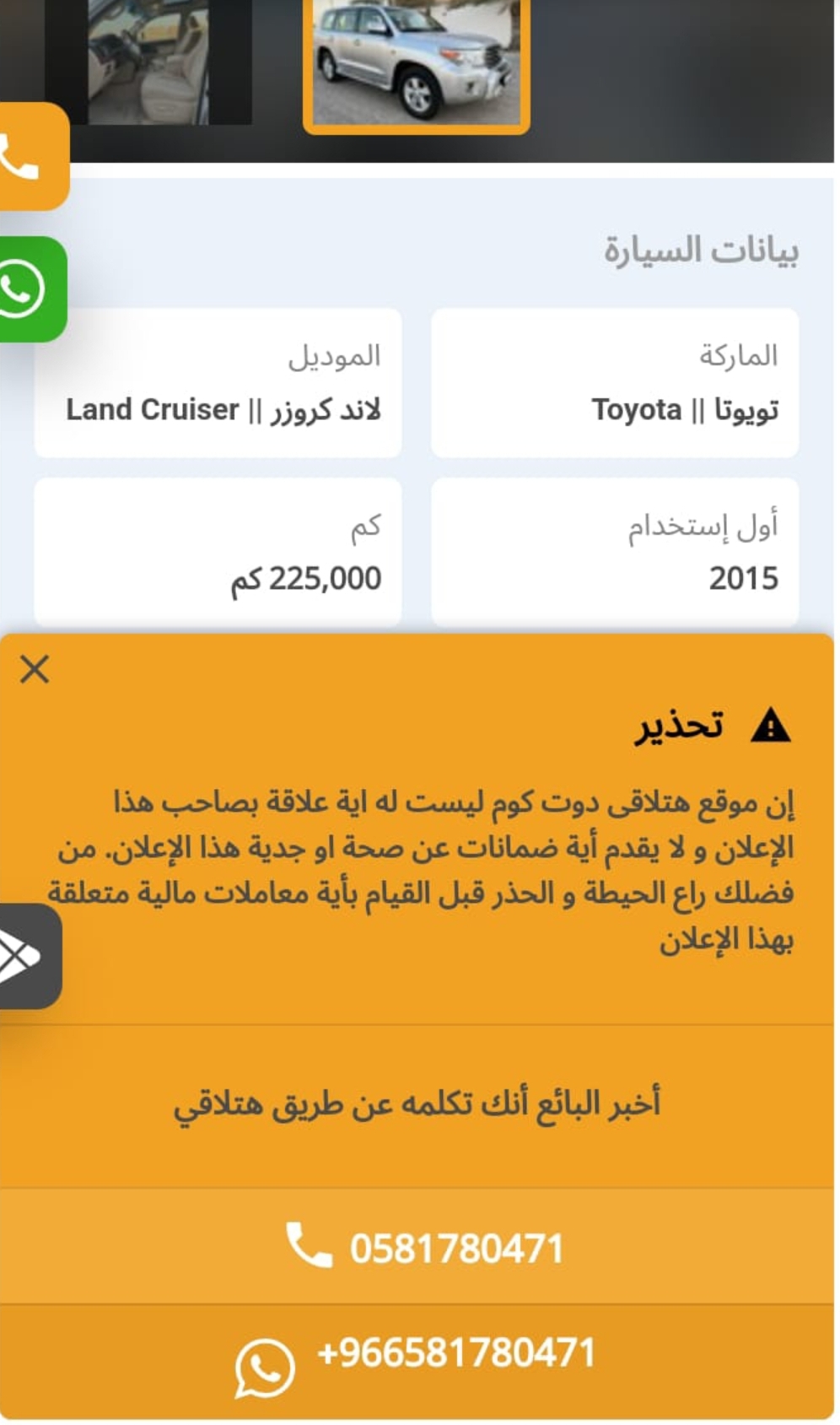Close the orange warning popup
Image resolution: width=840 pixels, height=1425 pixels.
35,669
